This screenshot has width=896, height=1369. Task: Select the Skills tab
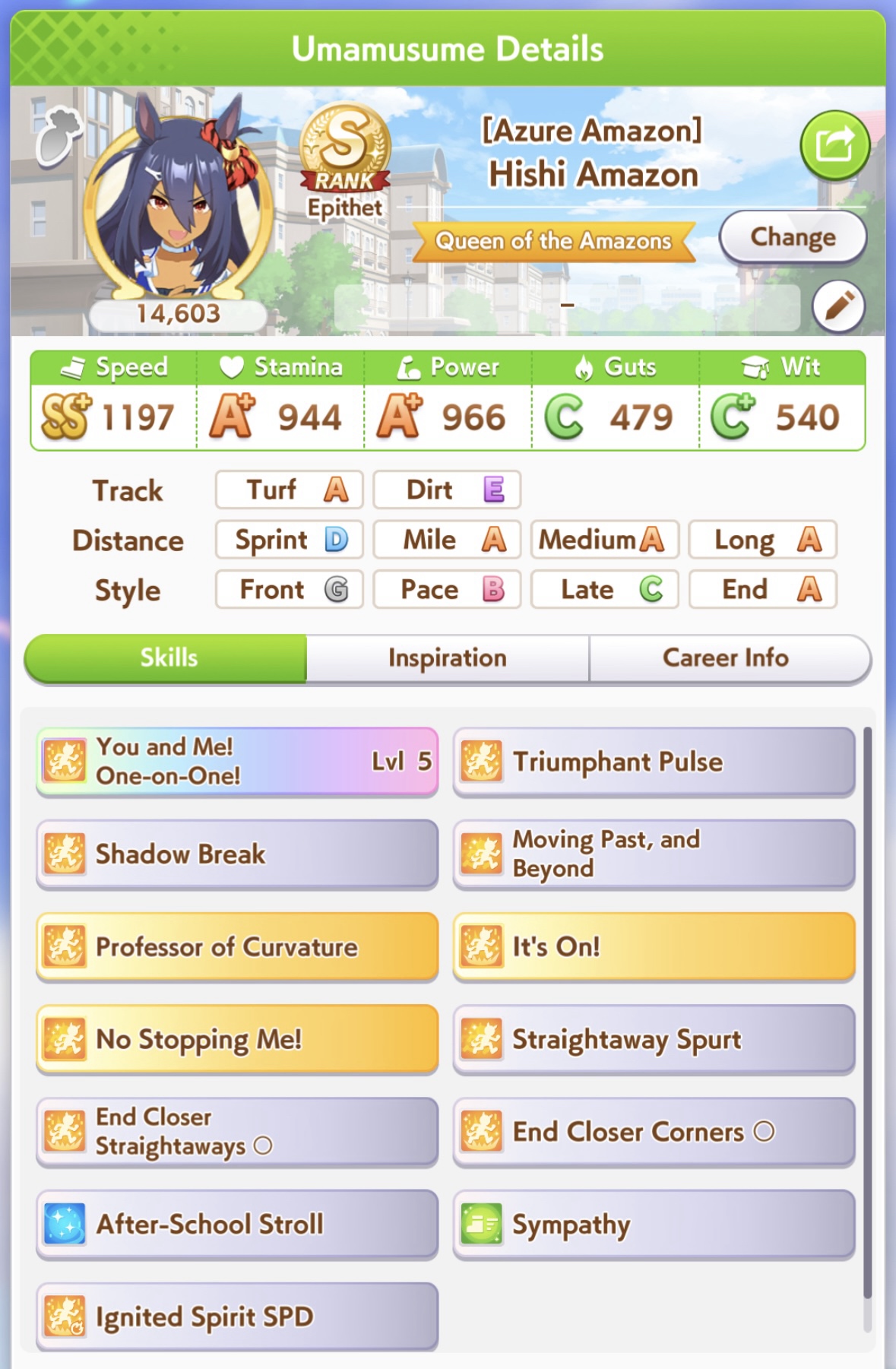[168, 658]
